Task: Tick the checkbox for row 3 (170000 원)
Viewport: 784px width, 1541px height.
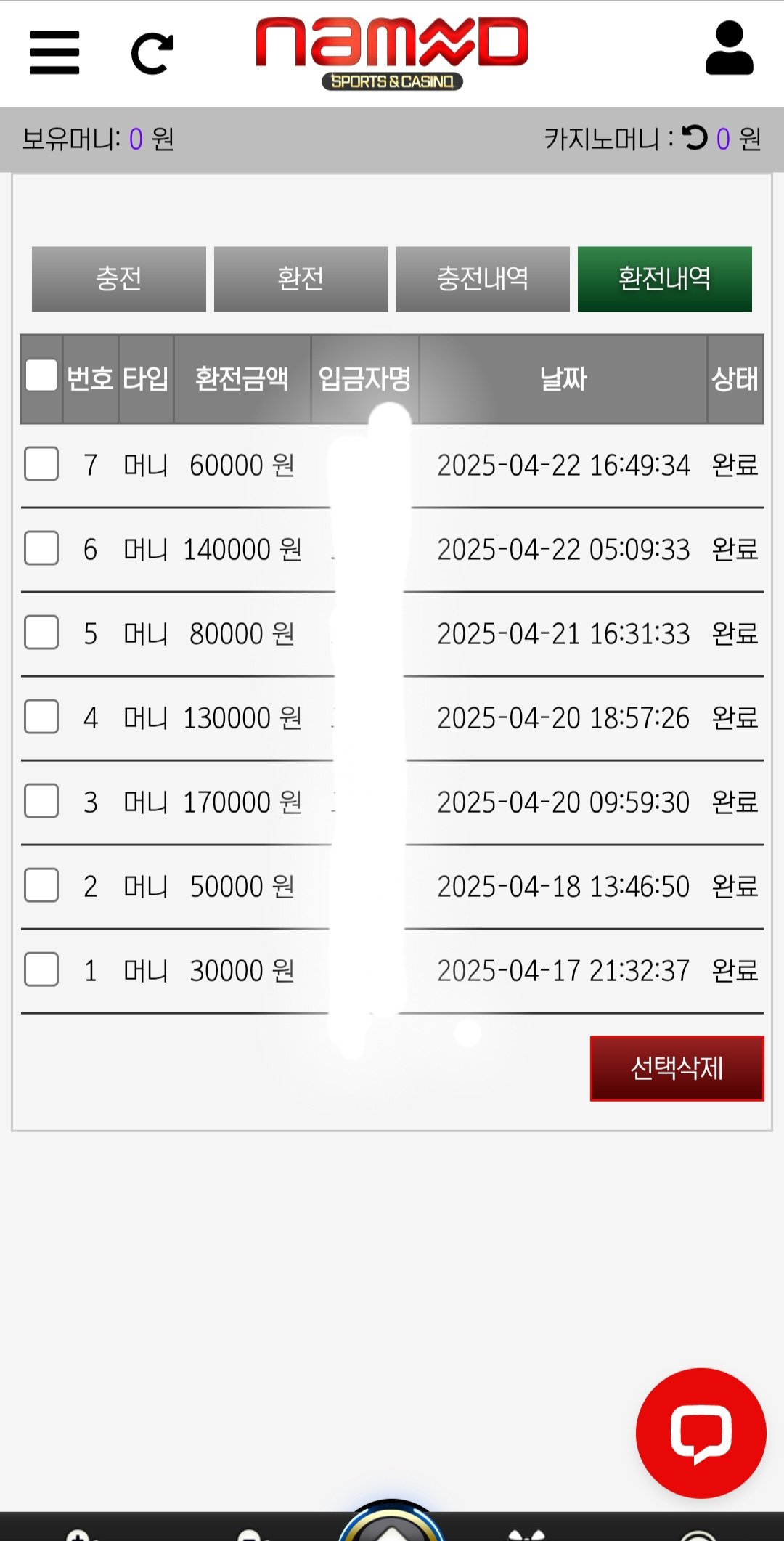Action: point(41,801)
